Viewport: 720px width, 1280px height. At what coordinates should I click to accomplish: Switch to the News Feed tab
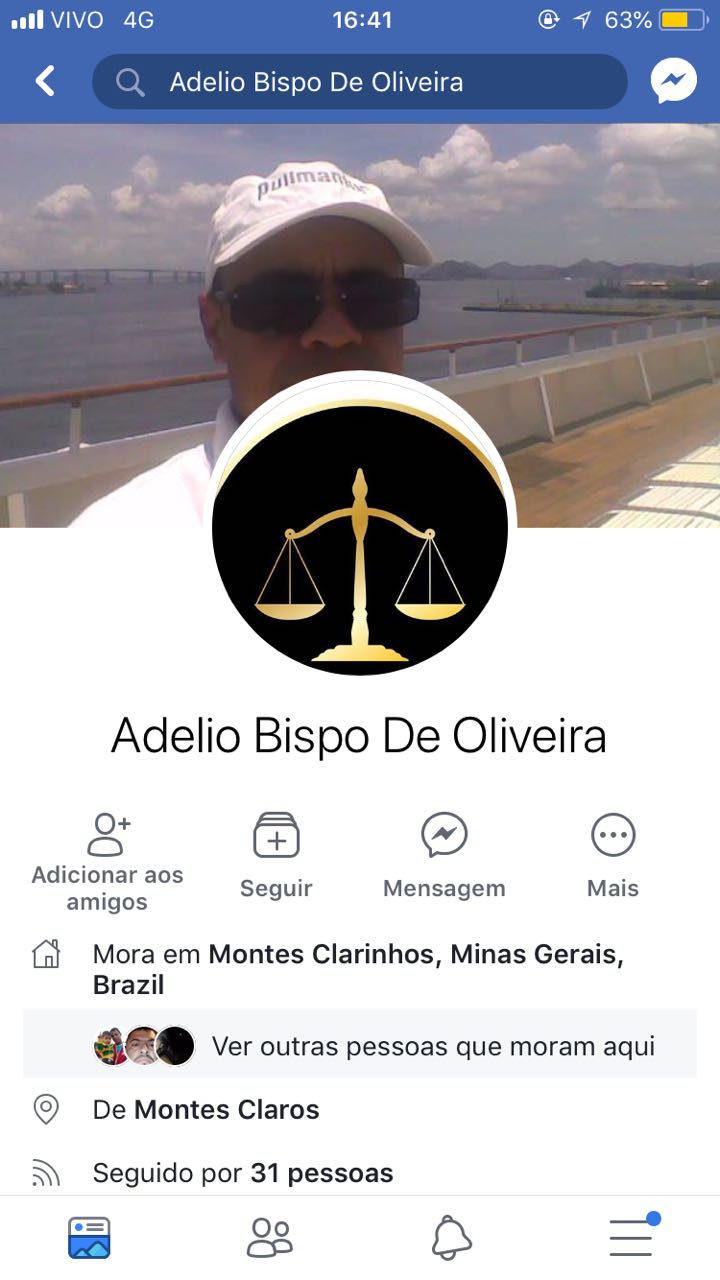coord(90,1238)
